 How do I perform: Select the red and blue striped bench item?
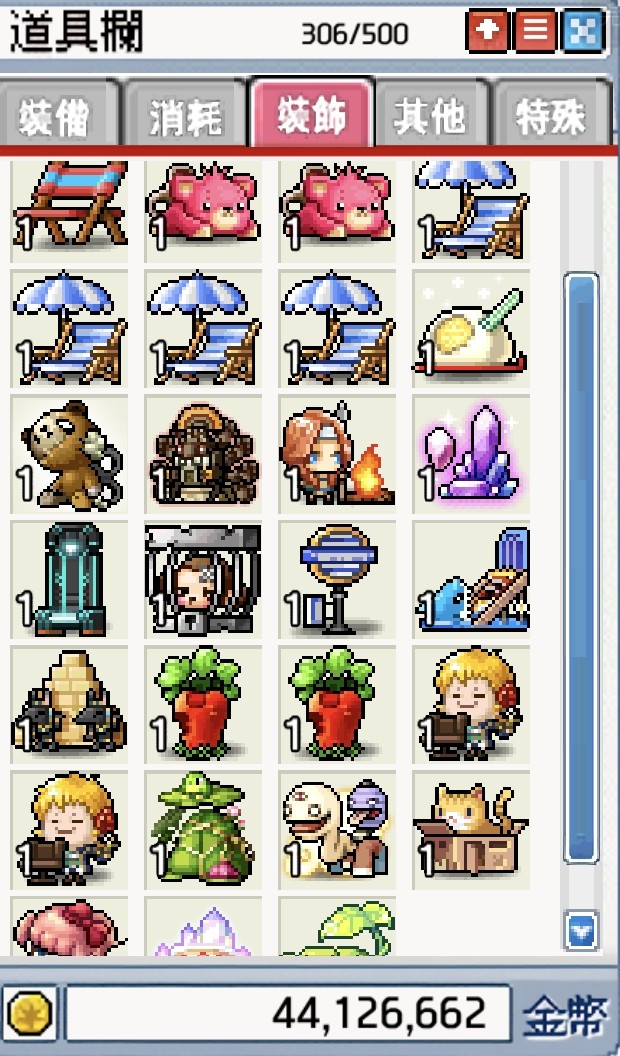tap(69, 205)
